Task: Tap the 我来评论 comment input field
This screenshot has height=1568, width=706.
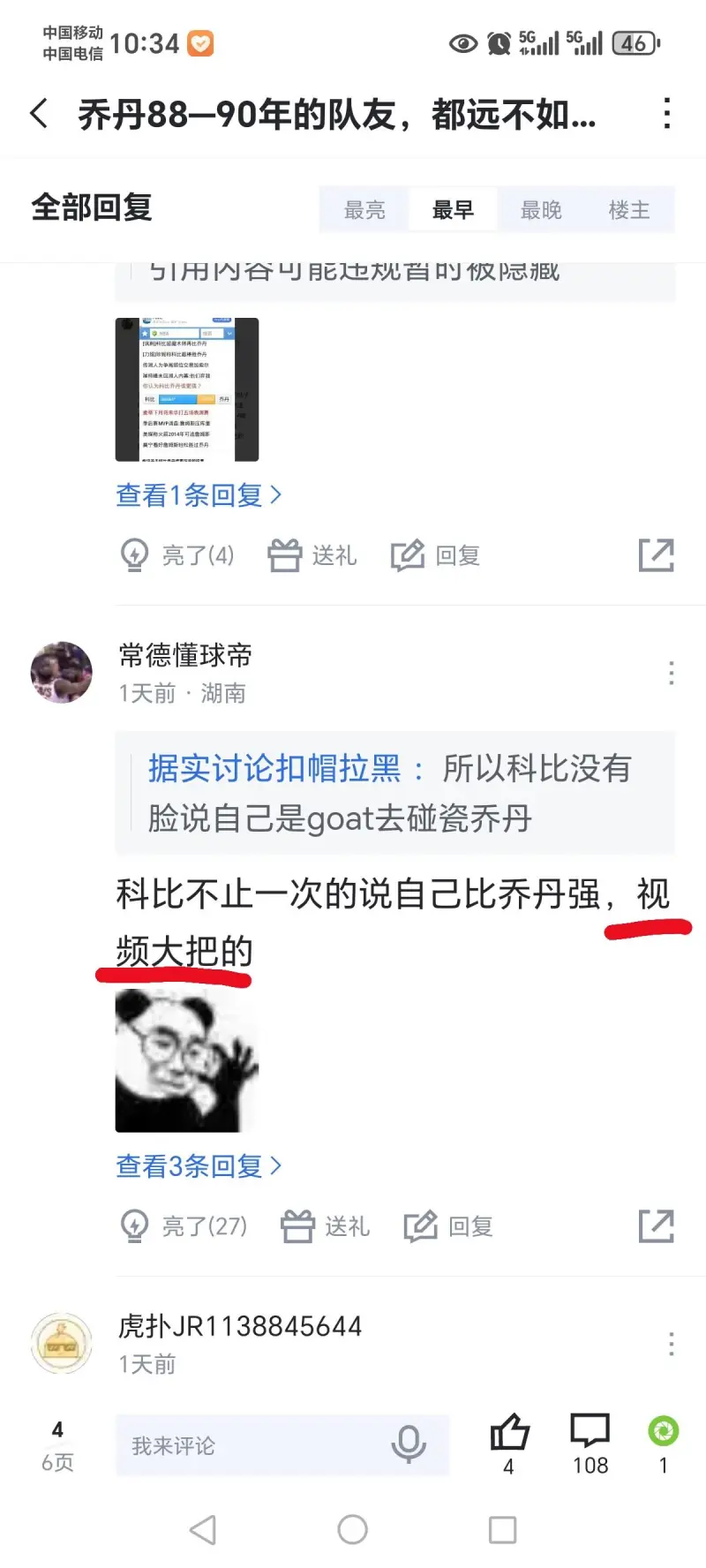Action: coord(256,1445)
